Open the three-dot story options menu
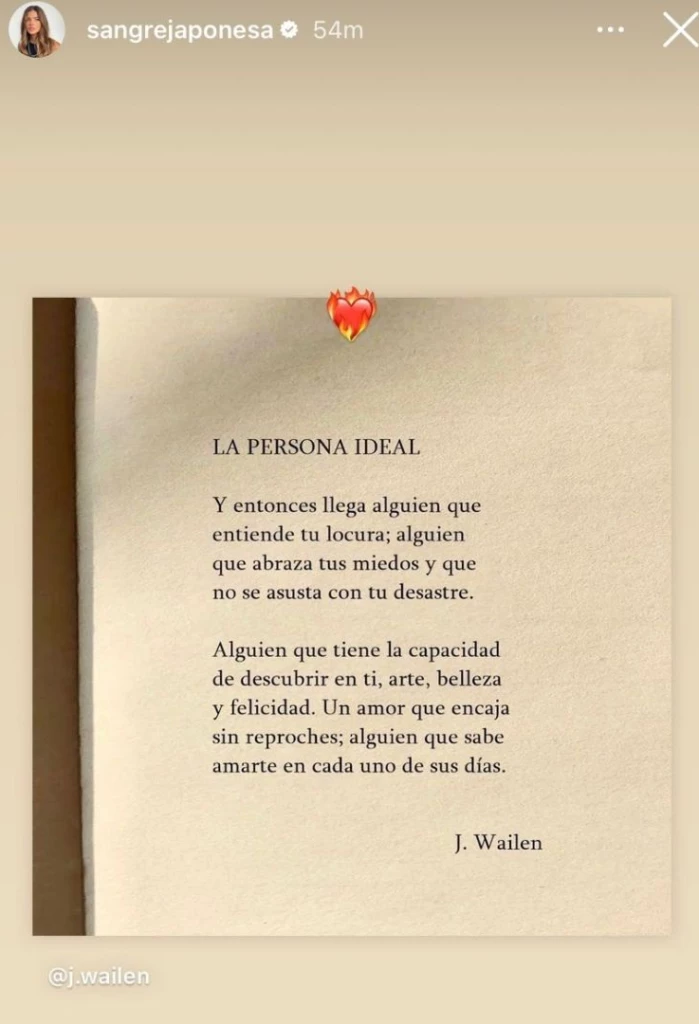 click(610, 30)
